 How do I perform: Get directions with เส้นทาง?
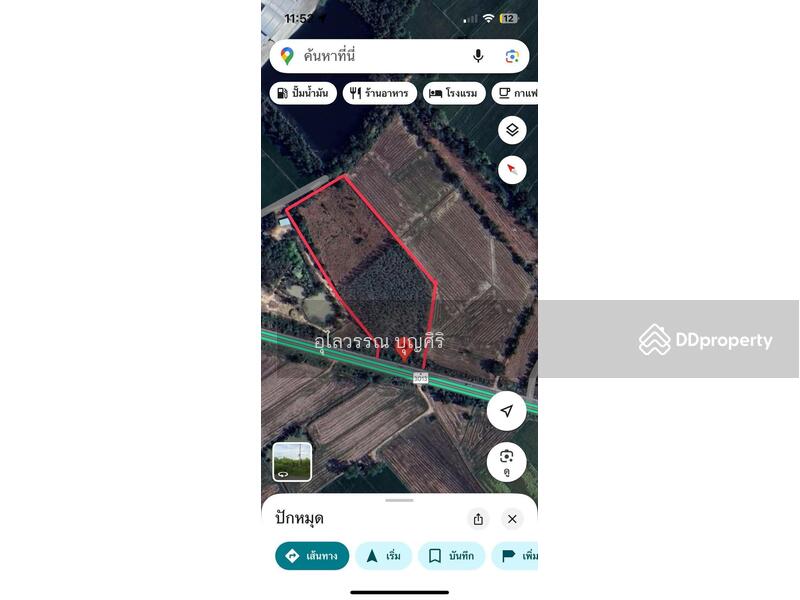pos(312,556)
